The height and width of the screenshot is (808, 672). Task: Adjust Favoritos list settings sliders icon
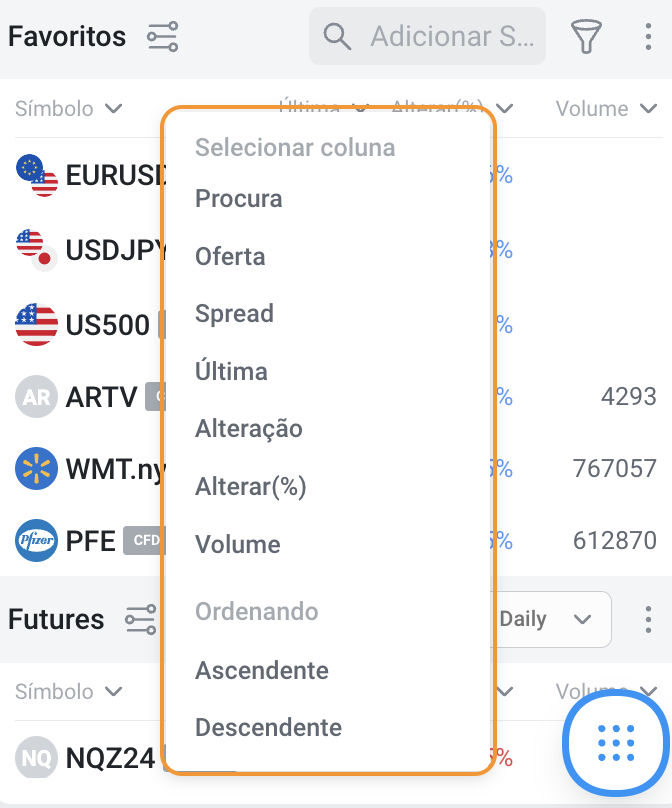[162, 37]
